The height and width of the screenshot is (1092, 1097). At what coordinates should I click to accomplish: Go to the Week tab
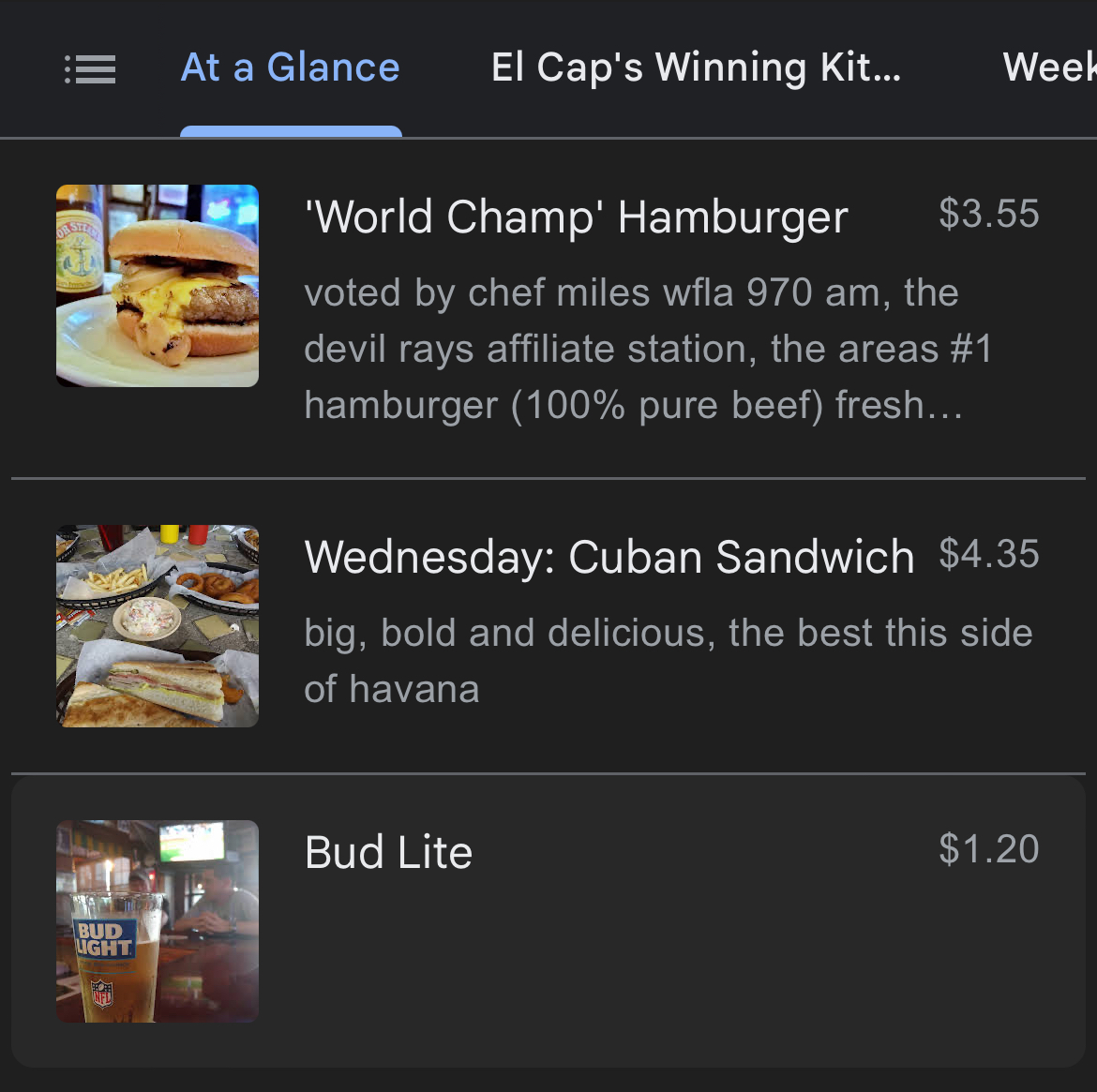(x=1048, y=68)
